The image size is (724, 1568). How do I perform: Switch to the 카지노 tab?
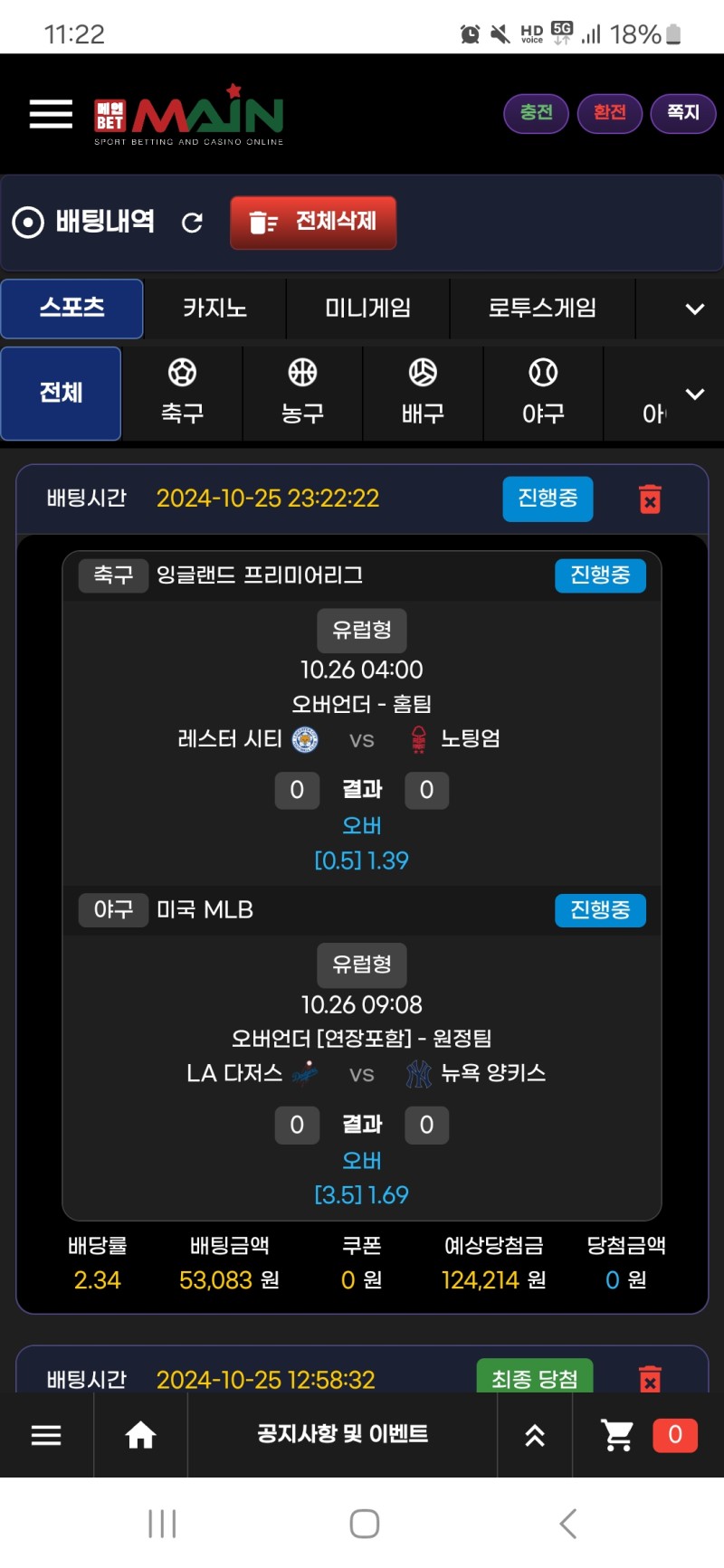(214, 309)
